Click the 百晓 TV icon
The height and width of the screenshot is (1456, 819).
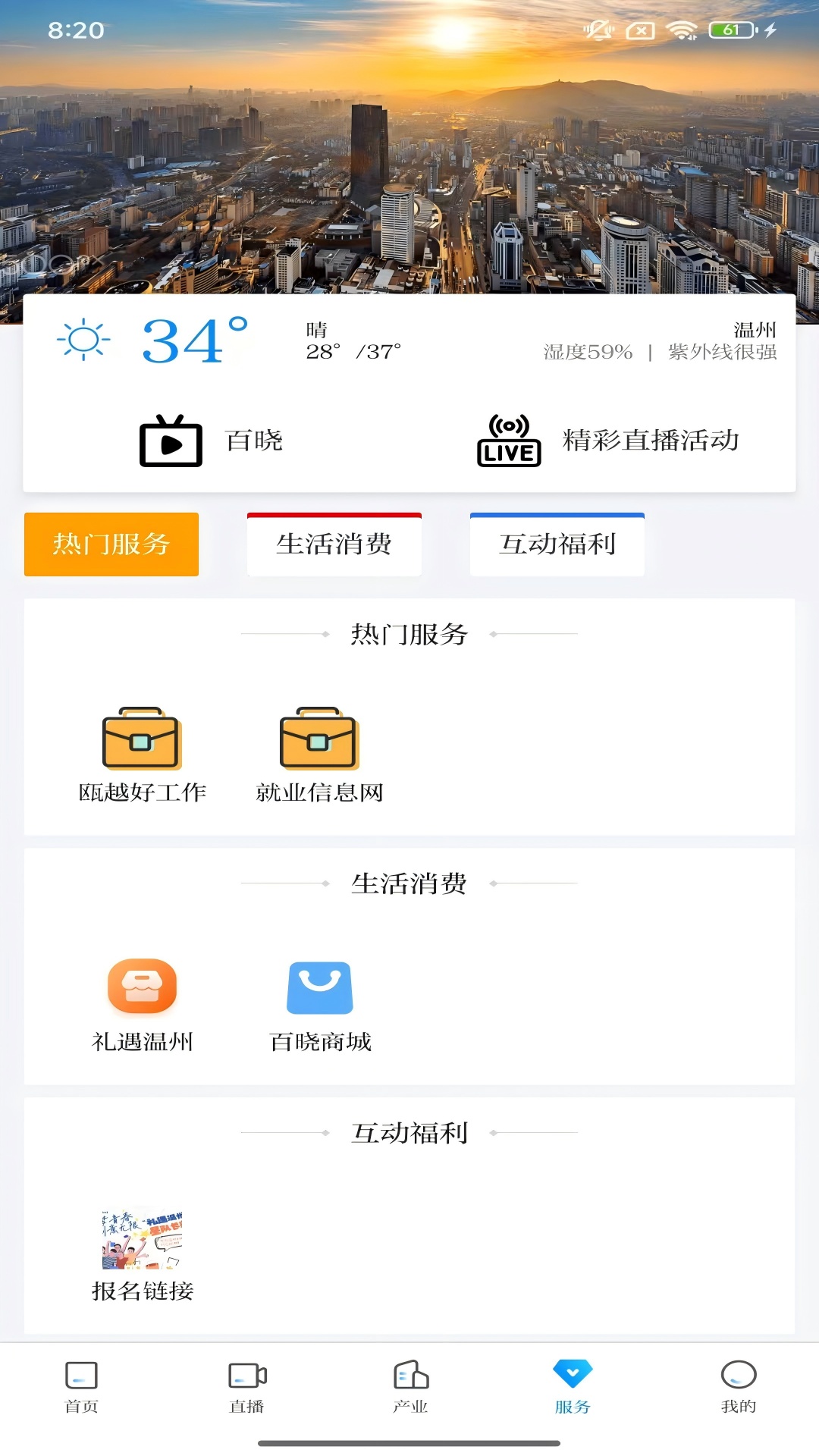(171, 442)
